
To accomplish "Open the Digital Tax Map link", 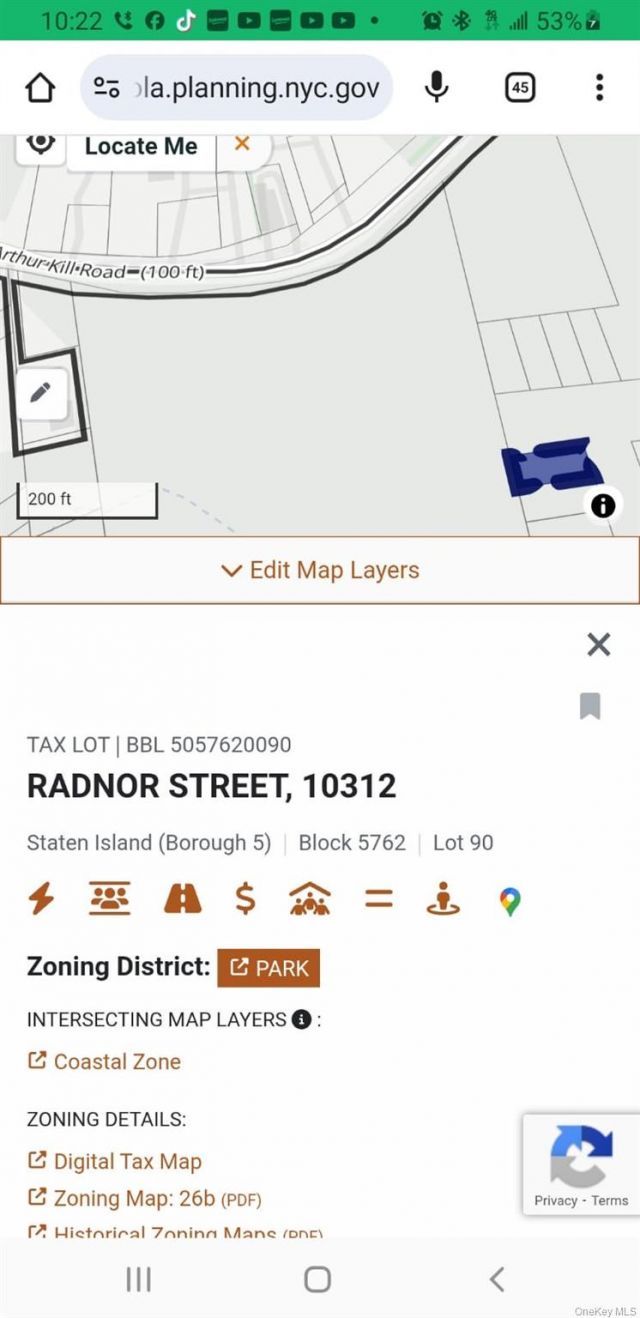I will (x=126, y=1161).
